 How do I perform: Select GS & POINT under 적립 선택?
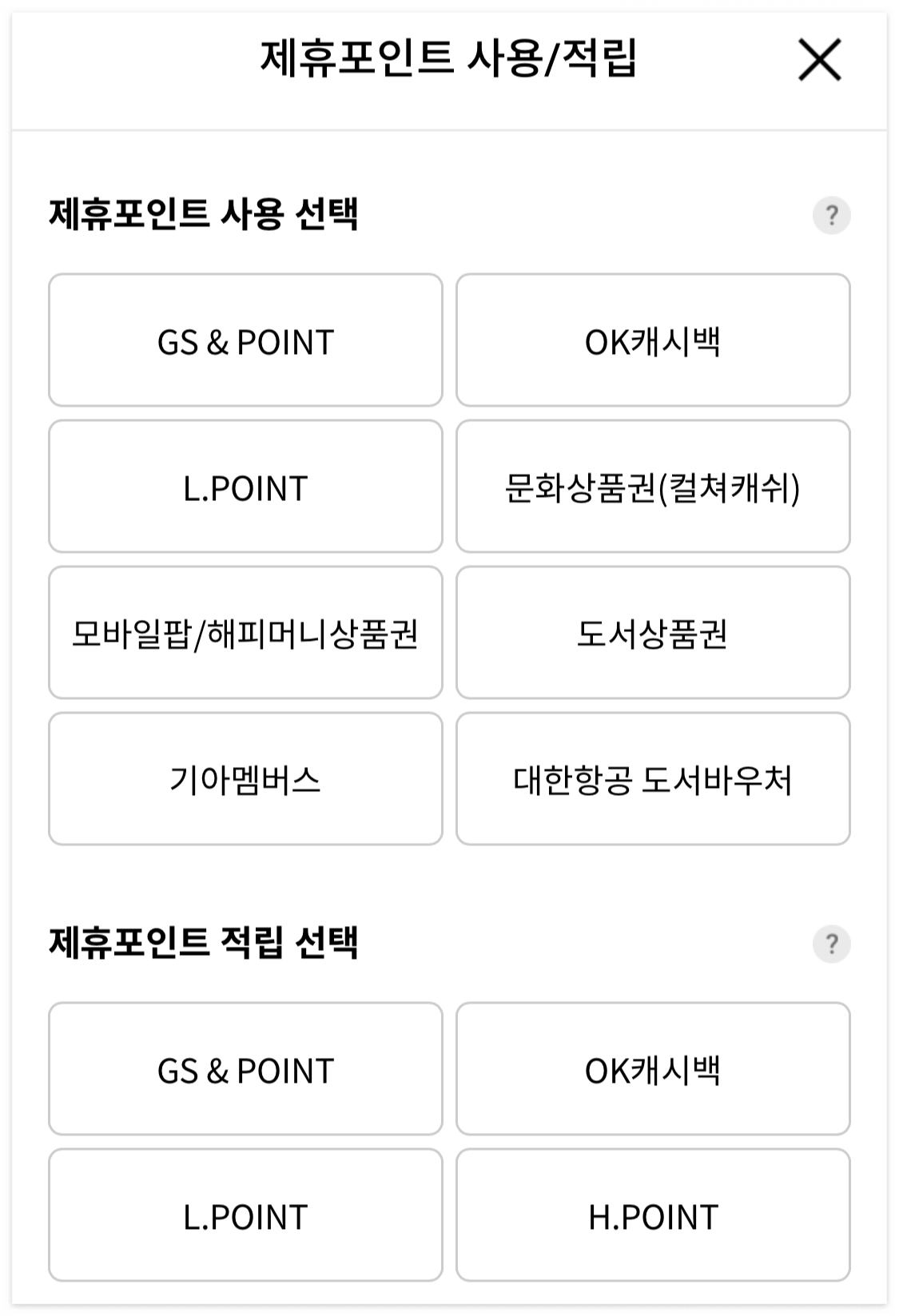[x=245, y=1069]
